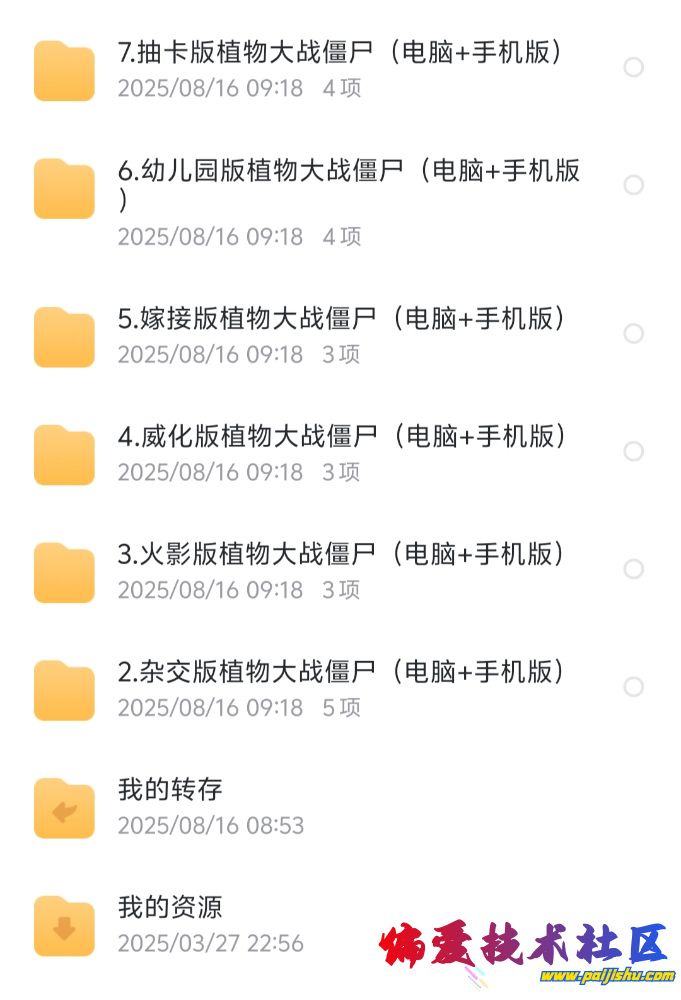Open folder 3.火影版植物大战僵尸
Screen dimensions: 681x1000
[x=340, y=554]
